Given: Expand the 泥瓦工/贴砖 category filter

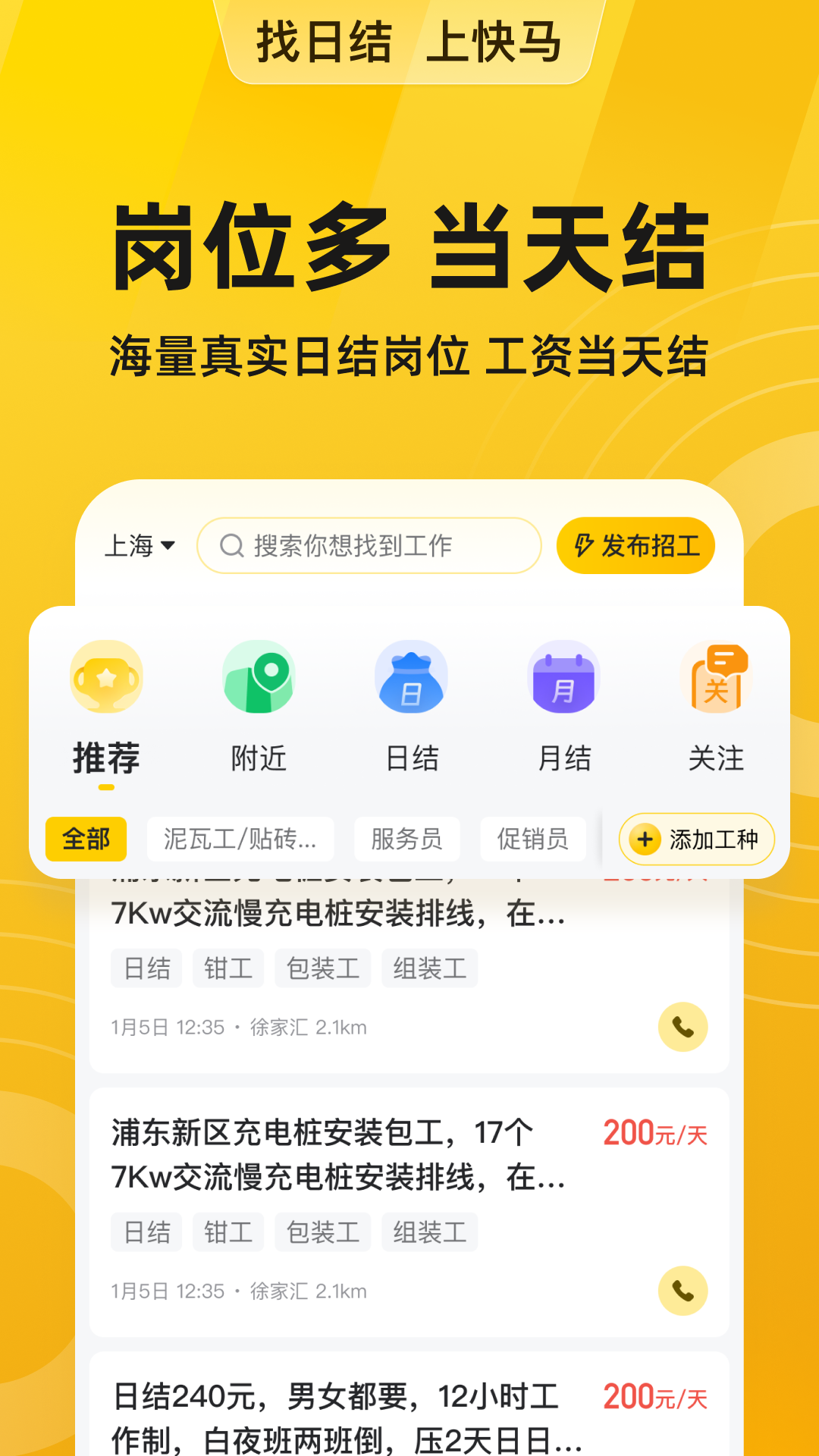Looking at the screenshot, I should (x=241, y=839).
